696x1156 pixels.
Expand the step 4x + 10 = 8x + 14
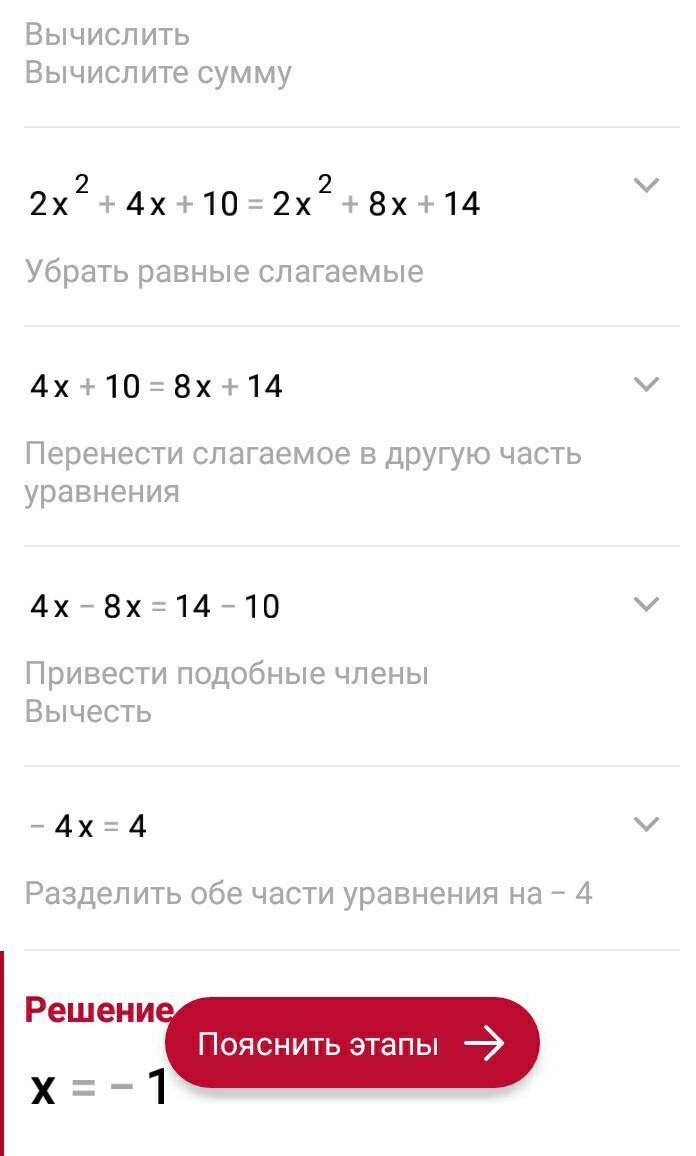[646, 384]
